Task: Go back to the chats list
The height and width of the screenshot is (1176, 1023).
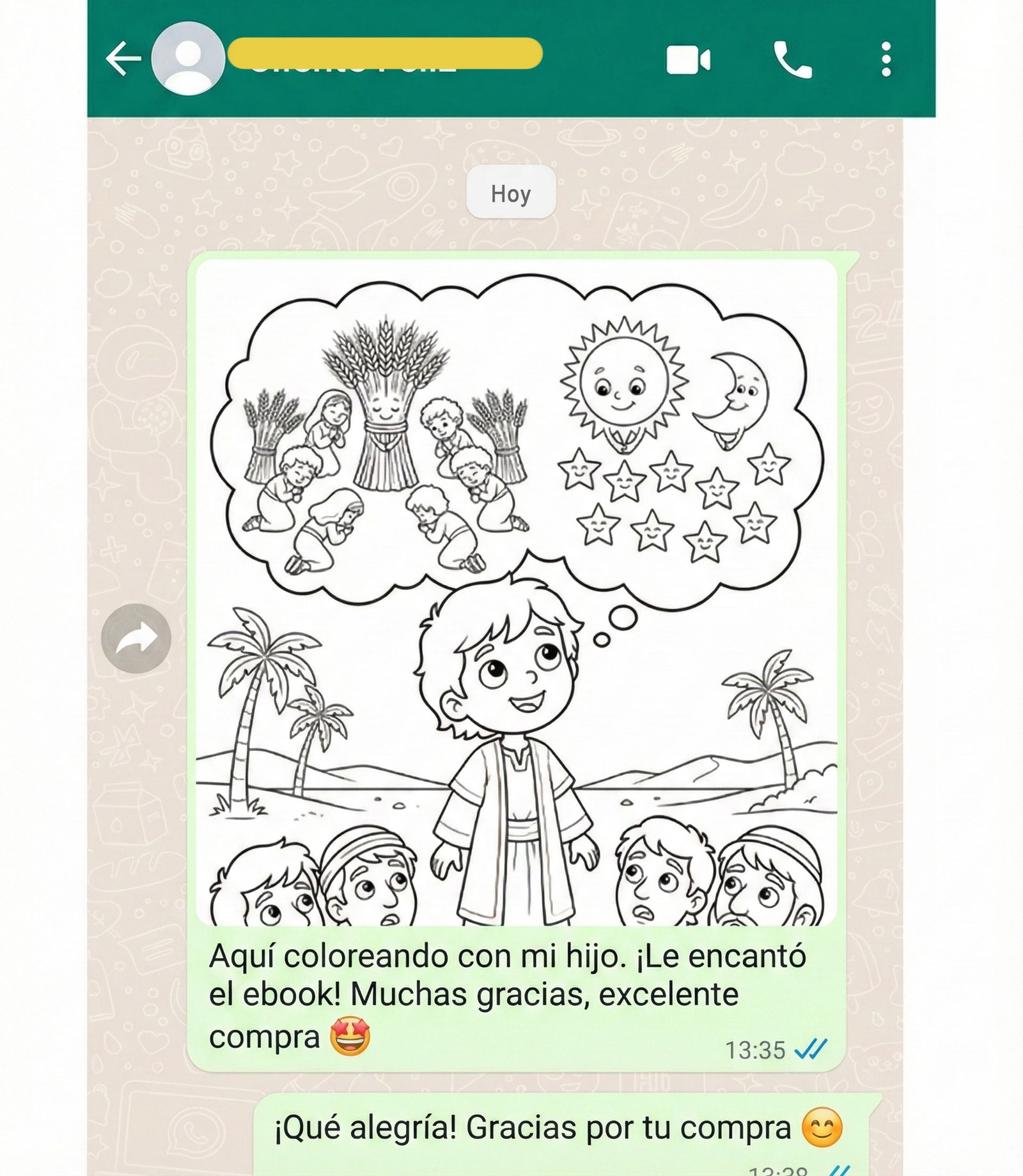Action: click(x=123, y=59)
